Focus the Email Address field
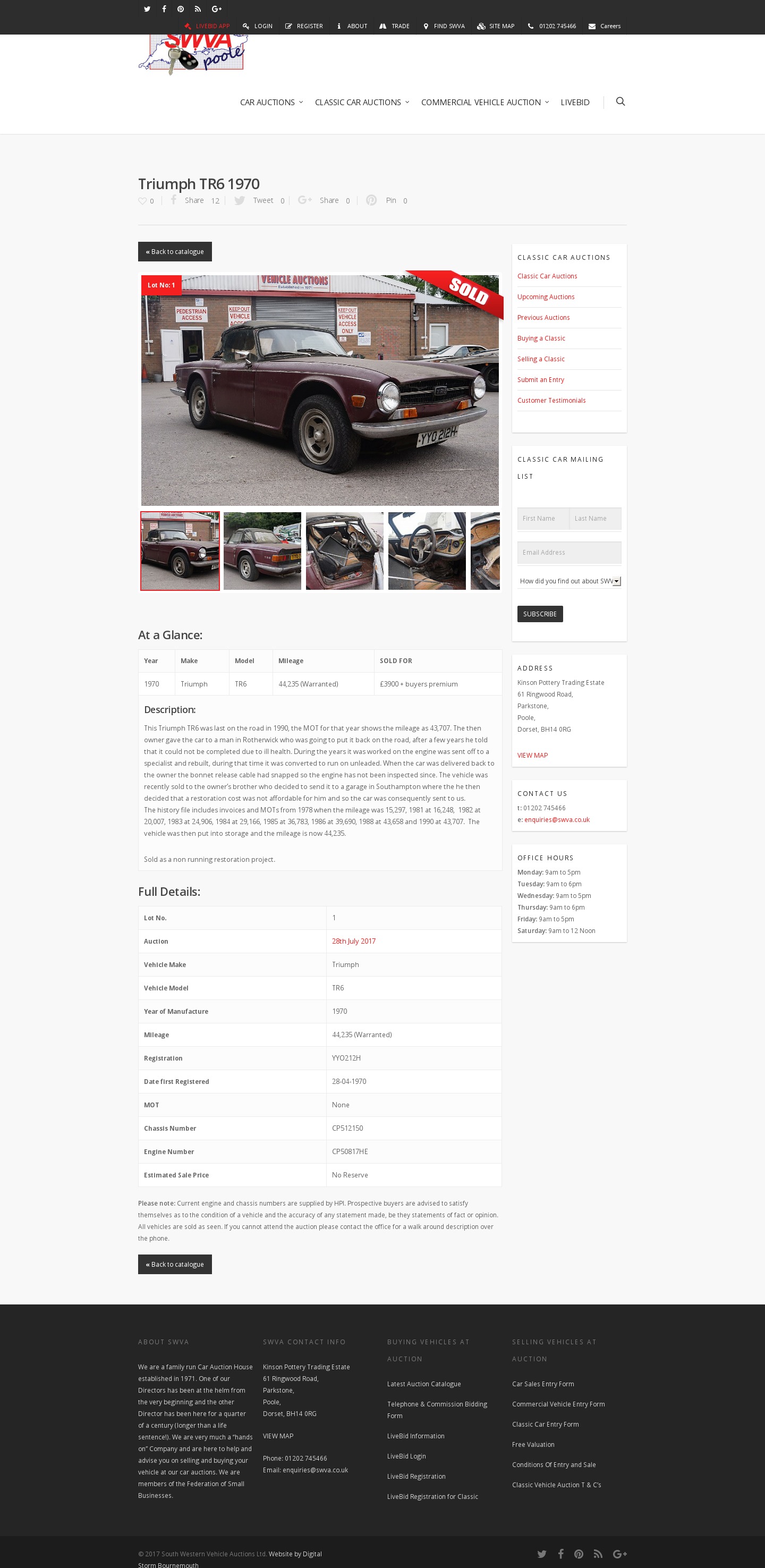Image resolution: width=765 pixels, height=1568 pixels. 568,553
